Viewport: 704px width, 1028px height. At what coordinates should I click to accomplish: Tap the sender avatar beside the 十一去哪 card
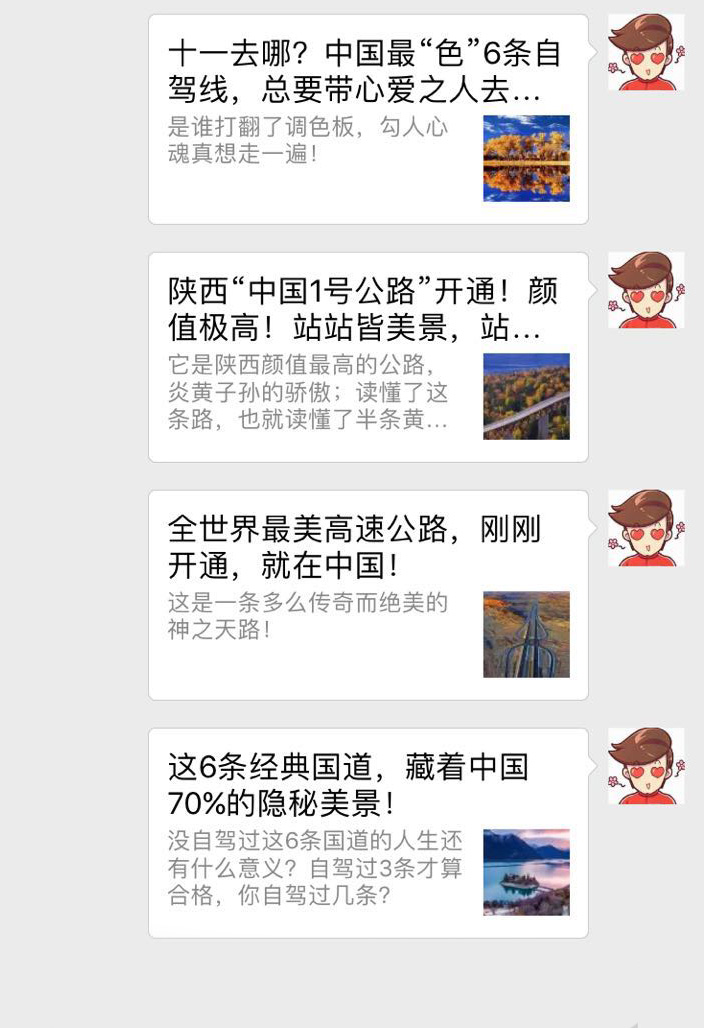(x=646, y=53)
